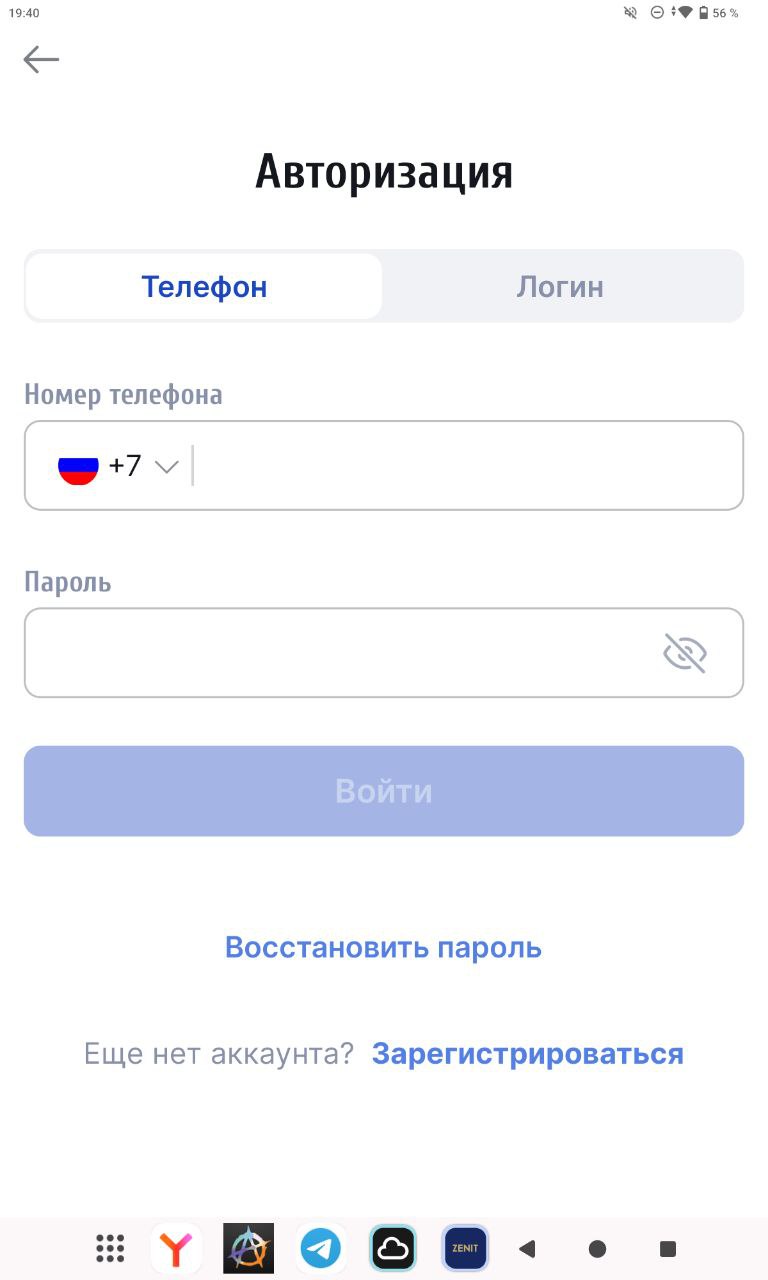Image resolution: width=768 pixels, height=1280 pixels.
Task: Focus the phone number input field
Action: click(x=465, y=466)
